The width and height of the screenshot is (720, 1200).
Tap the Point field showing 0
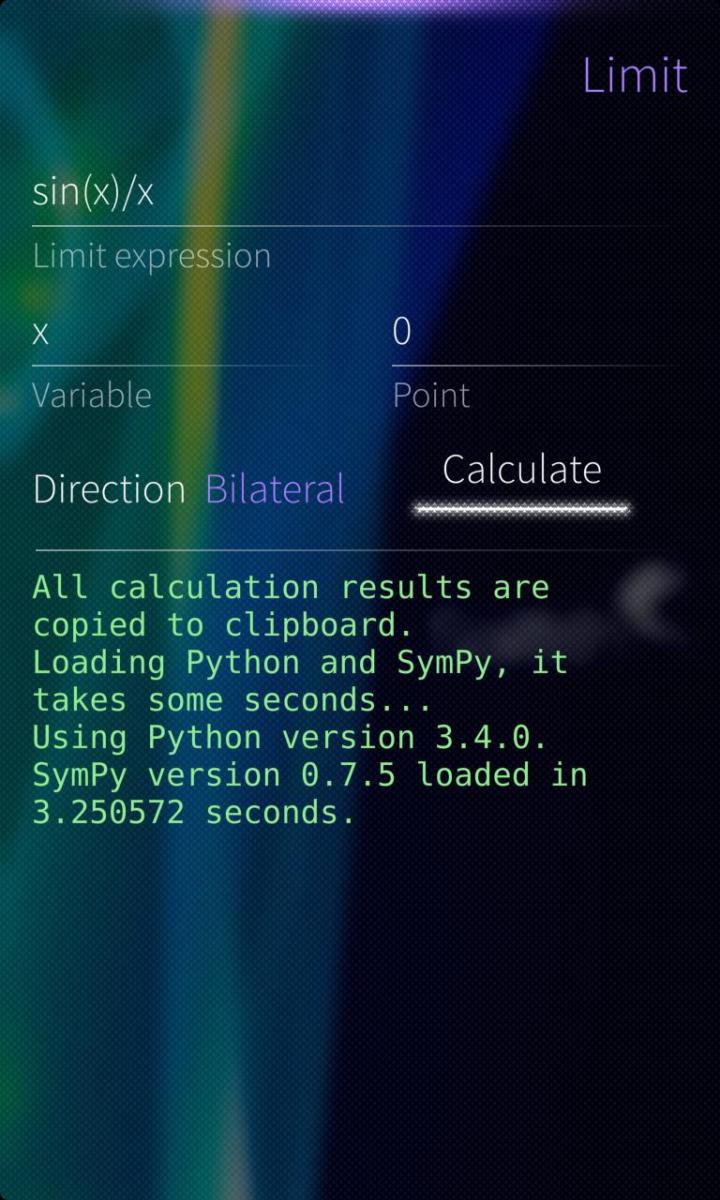tap(530, 332)
